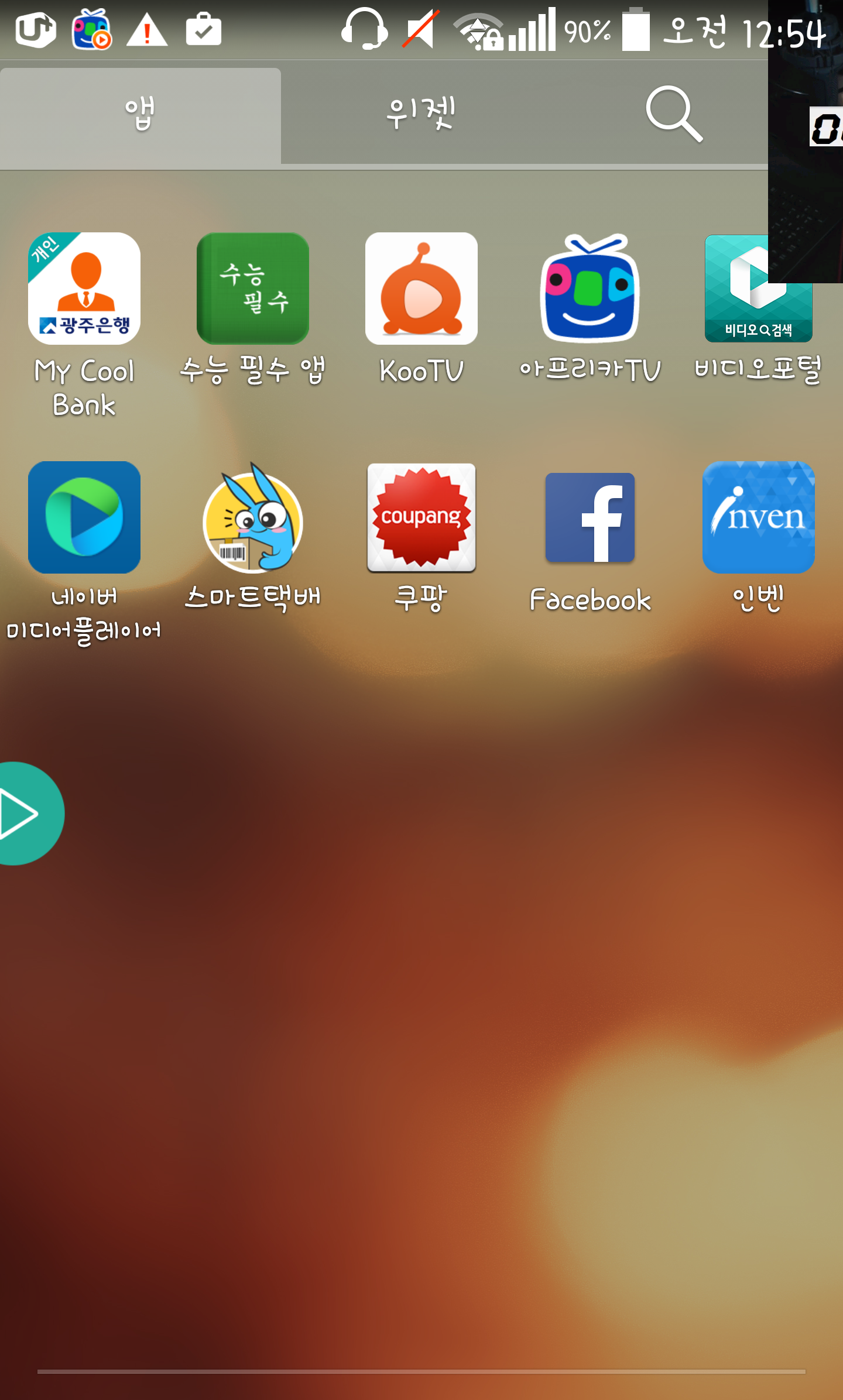Select the 앱 tab
The width and height of the screenshot is (843, 1400).
coord(140,114)
